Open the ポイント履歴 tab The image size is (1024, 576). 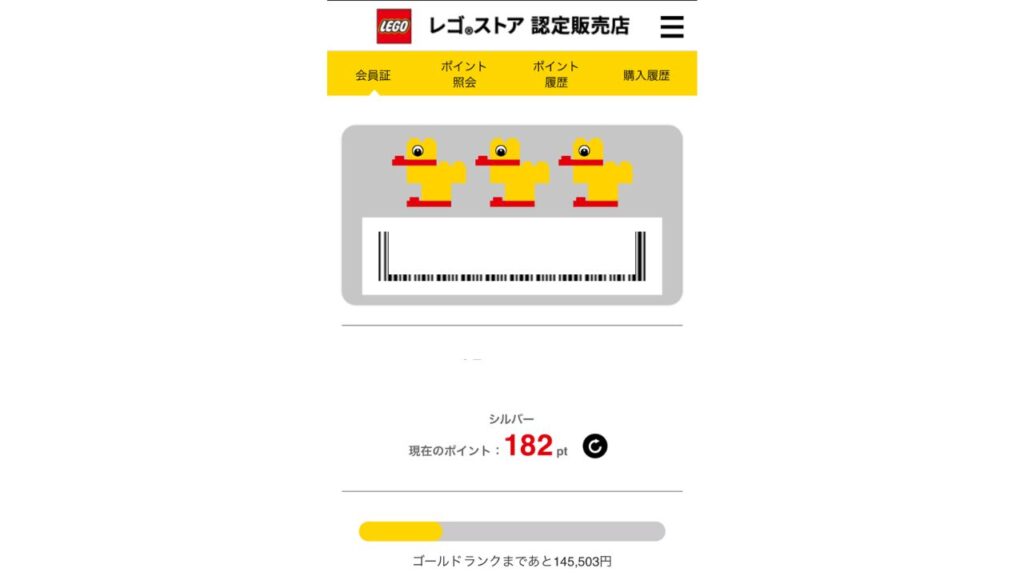pos(556,74)
